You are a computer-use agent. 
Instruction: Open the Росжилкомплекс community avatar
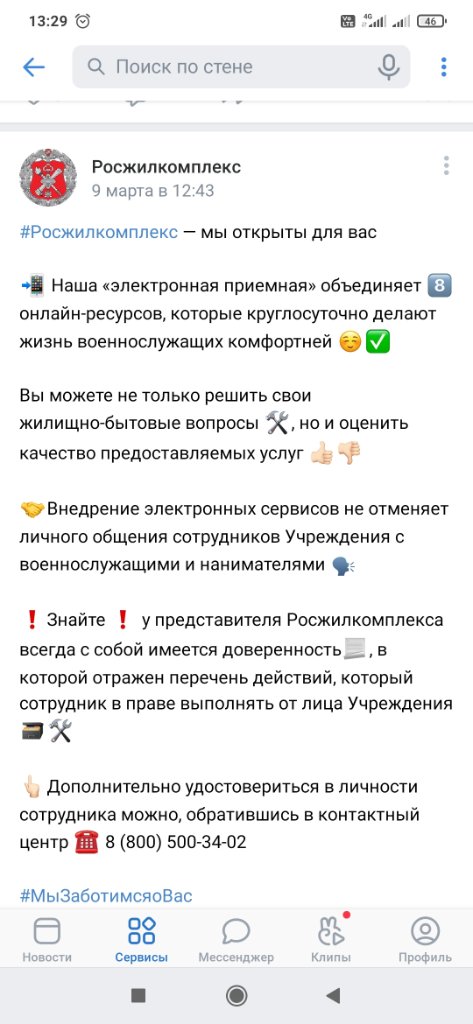(48, 178)
